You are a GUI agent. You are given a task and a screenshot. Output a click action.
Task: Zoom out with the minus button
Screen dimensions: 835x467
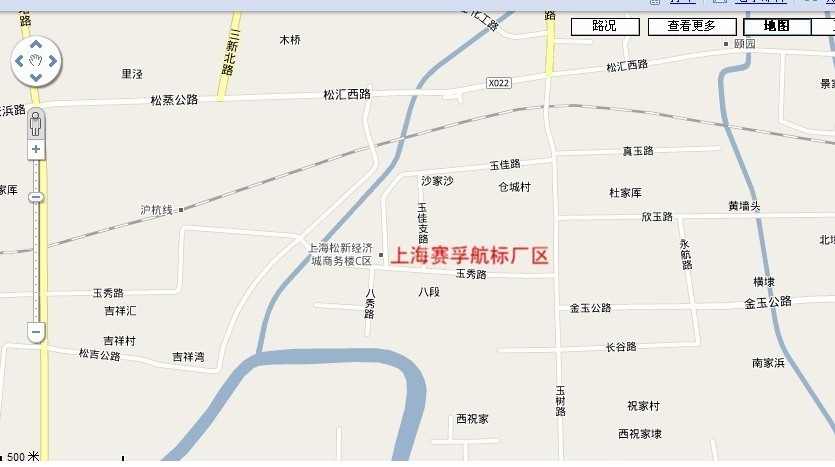point(36,331)
